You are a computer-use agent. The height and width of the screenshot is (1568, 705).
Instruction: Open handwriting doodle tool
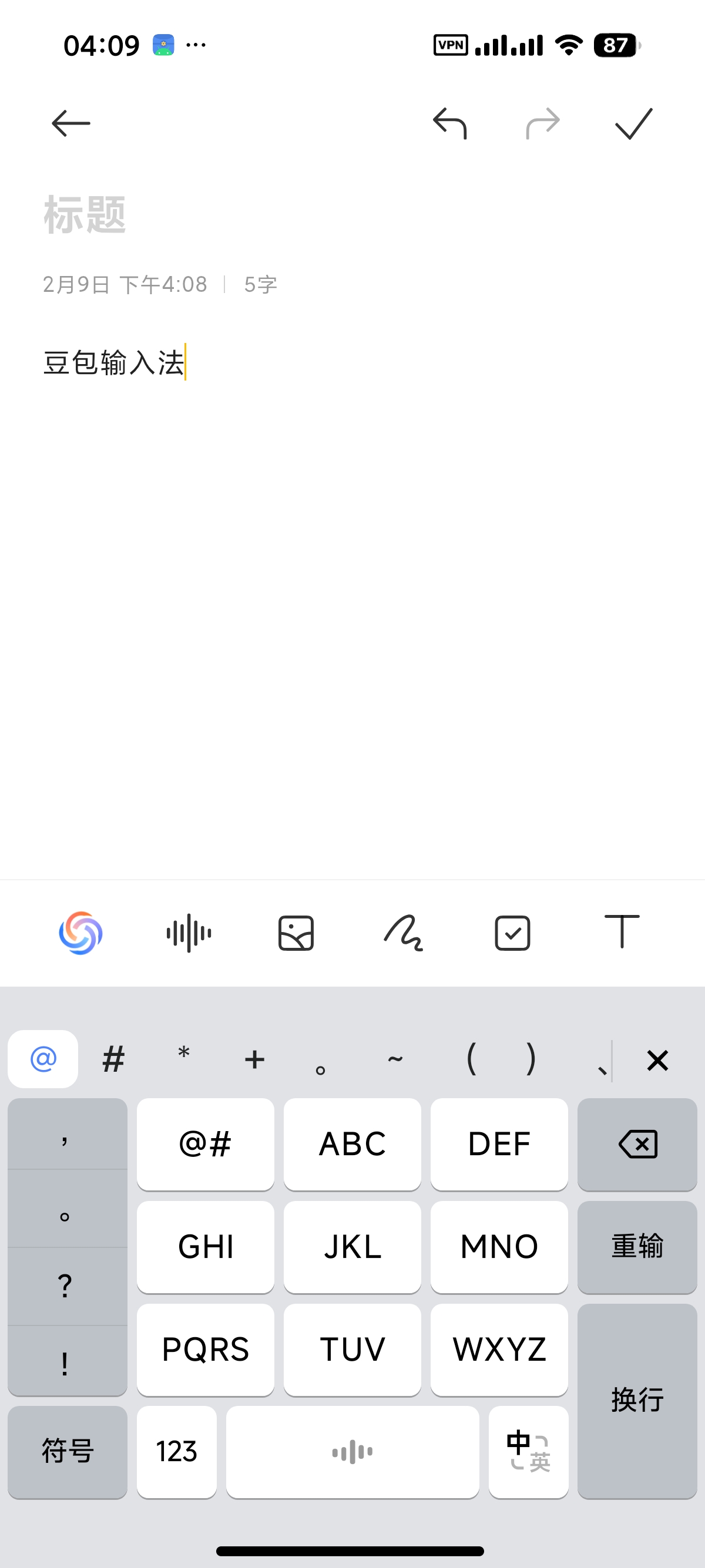coord(404,933)
